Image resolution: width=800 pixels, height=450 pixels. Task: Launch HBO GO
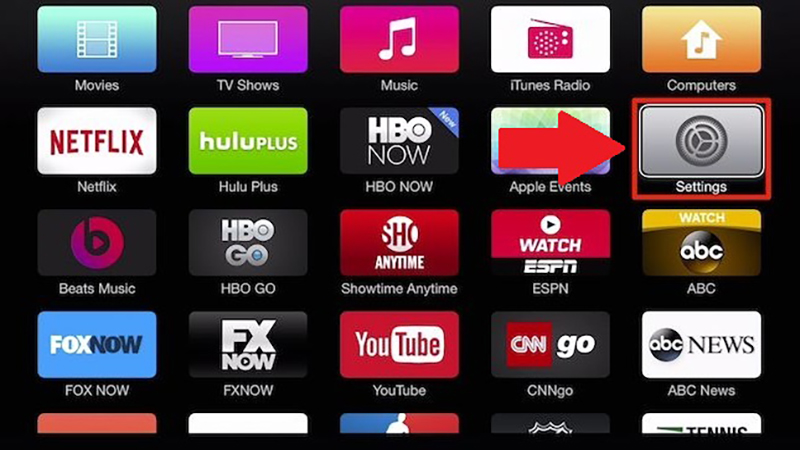[248, 243]
